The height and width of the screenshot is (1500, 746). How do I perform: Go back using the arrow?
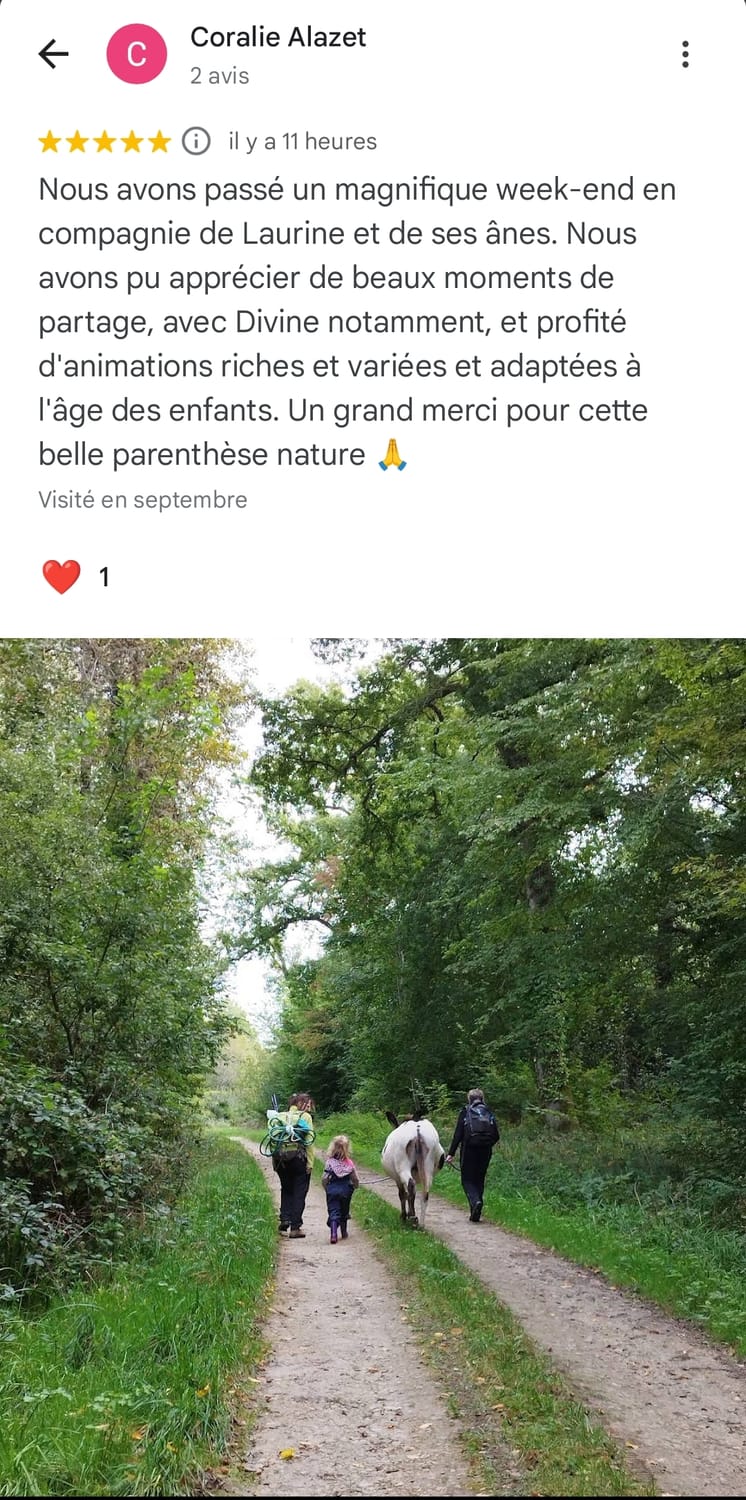(x=53, y=54)
